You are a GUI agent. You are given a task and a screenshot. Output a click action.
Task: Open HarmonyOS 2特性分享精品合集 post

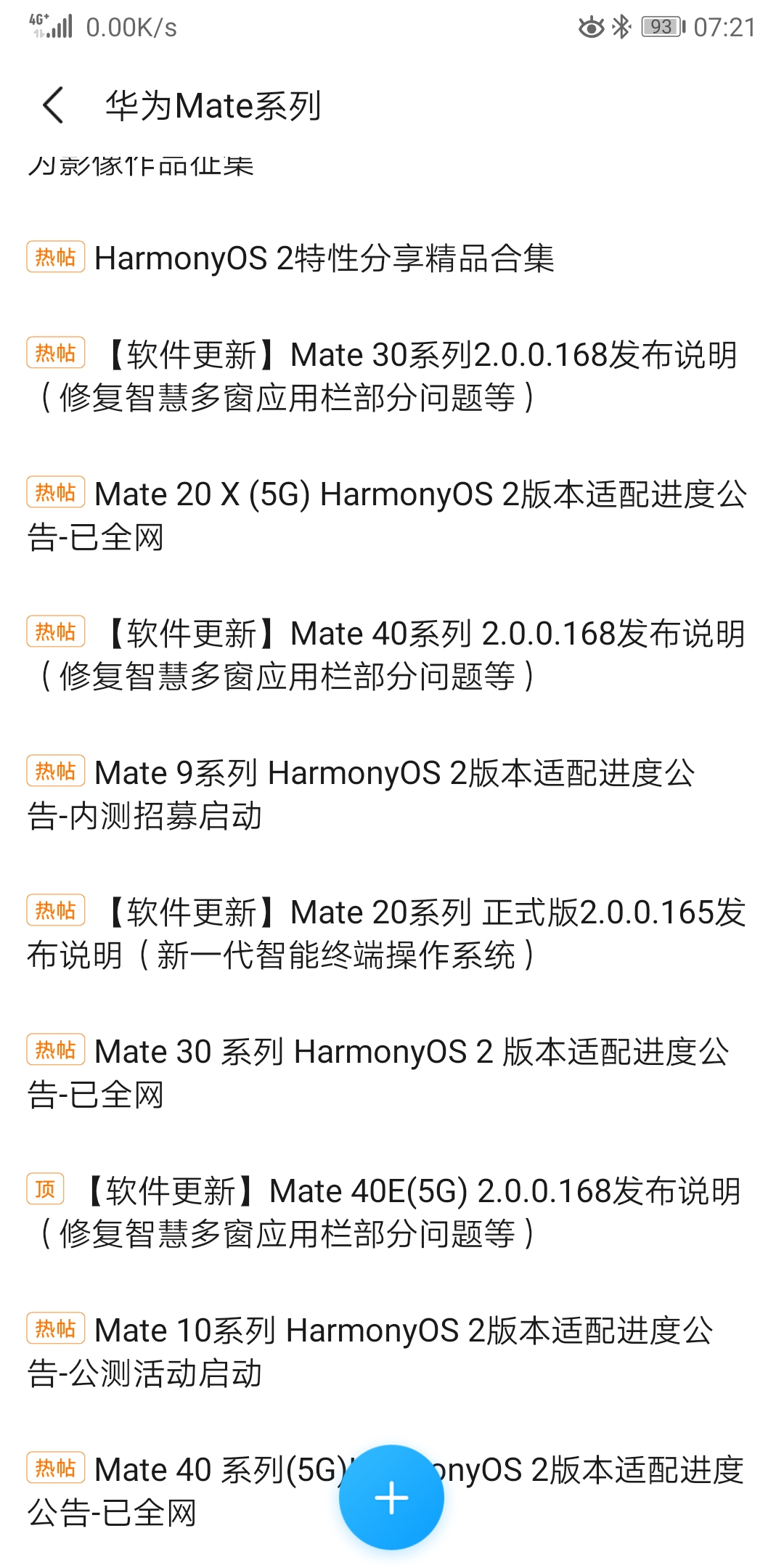pyautogui.click(x=324, y=258)
